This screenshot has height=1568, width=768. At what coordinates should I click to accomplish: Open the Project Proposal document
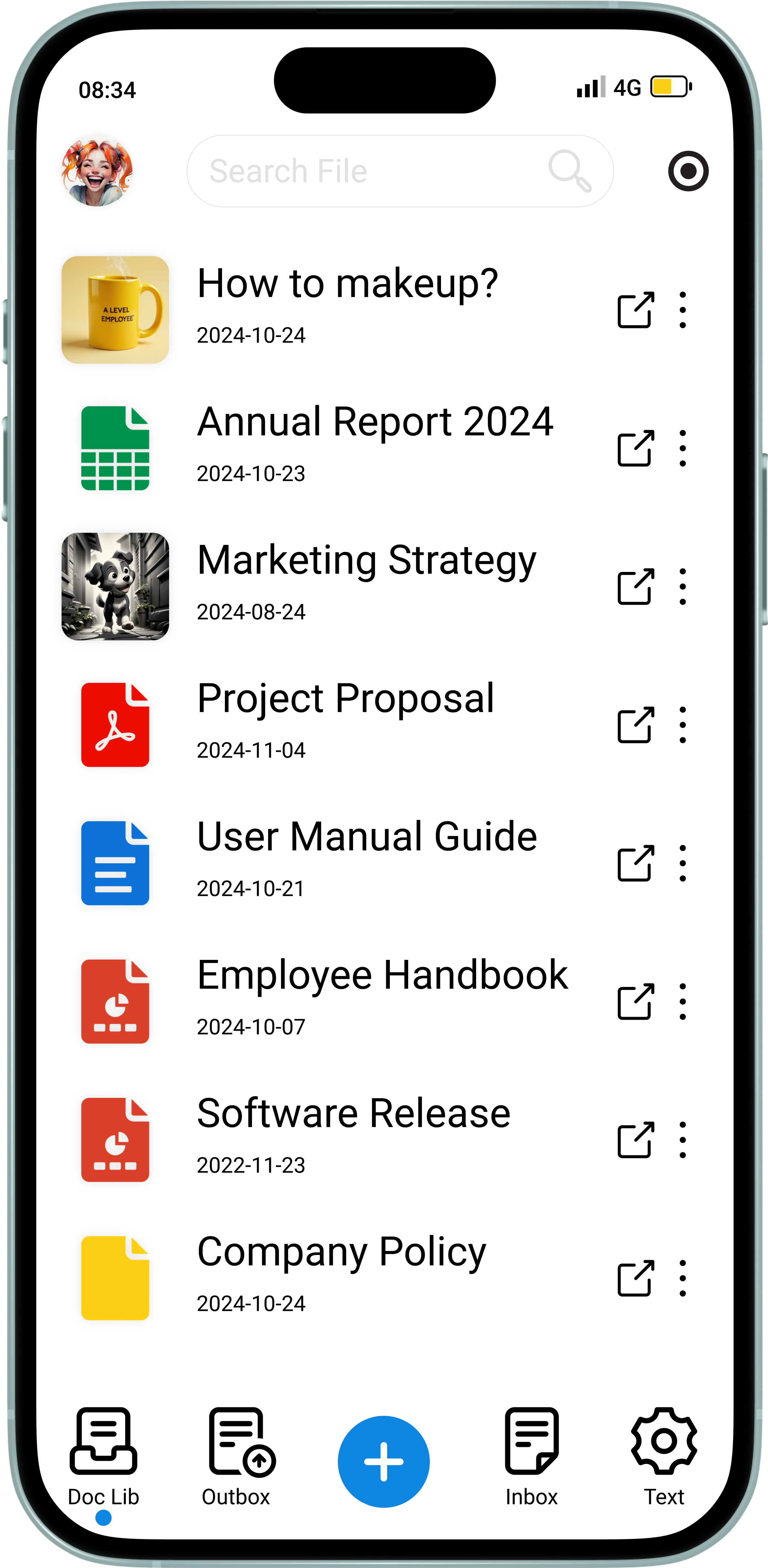pyautogui.click(x=345, y=699)
